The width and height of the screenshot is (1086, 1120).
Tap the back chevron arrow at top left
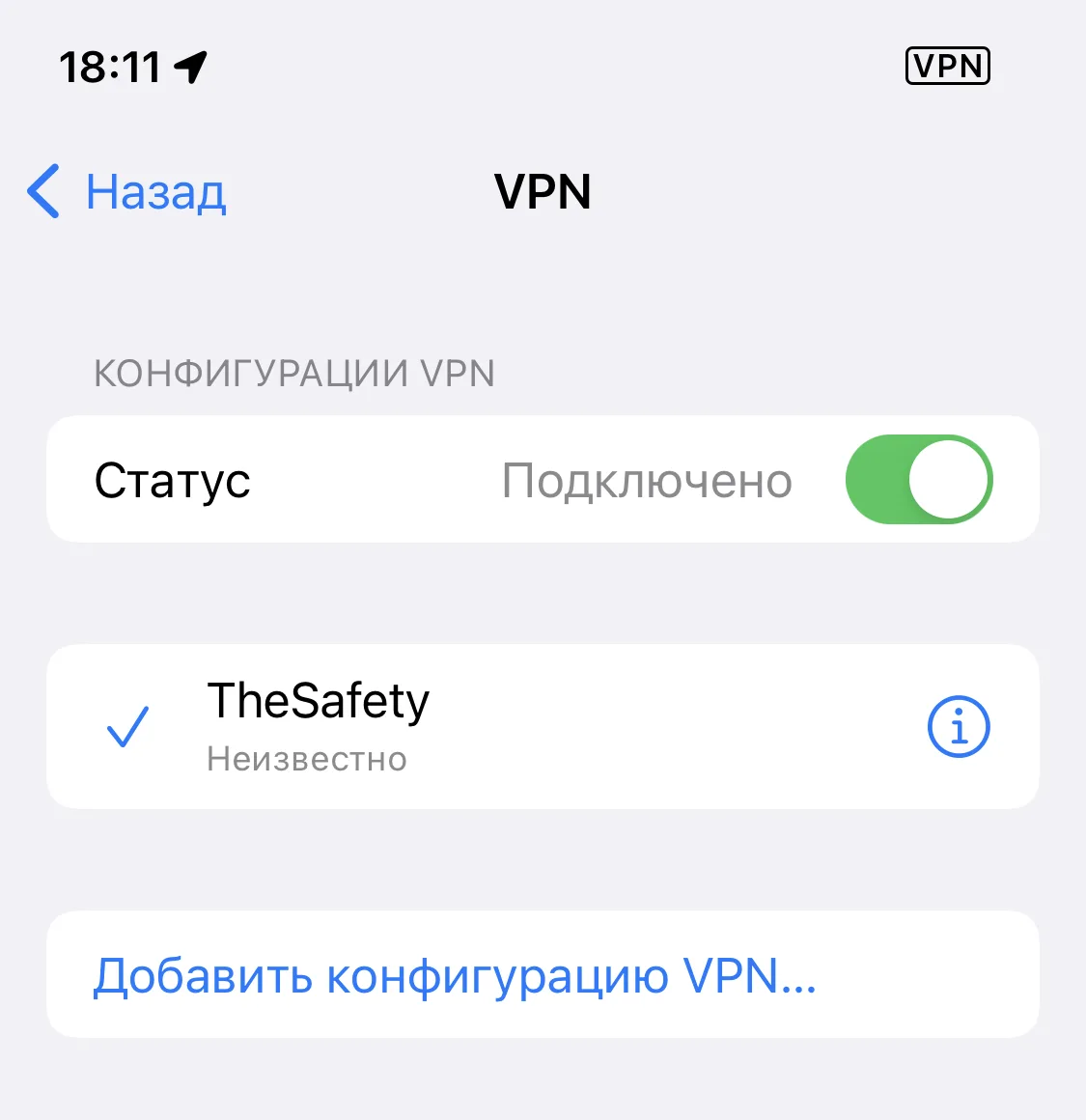41,192
